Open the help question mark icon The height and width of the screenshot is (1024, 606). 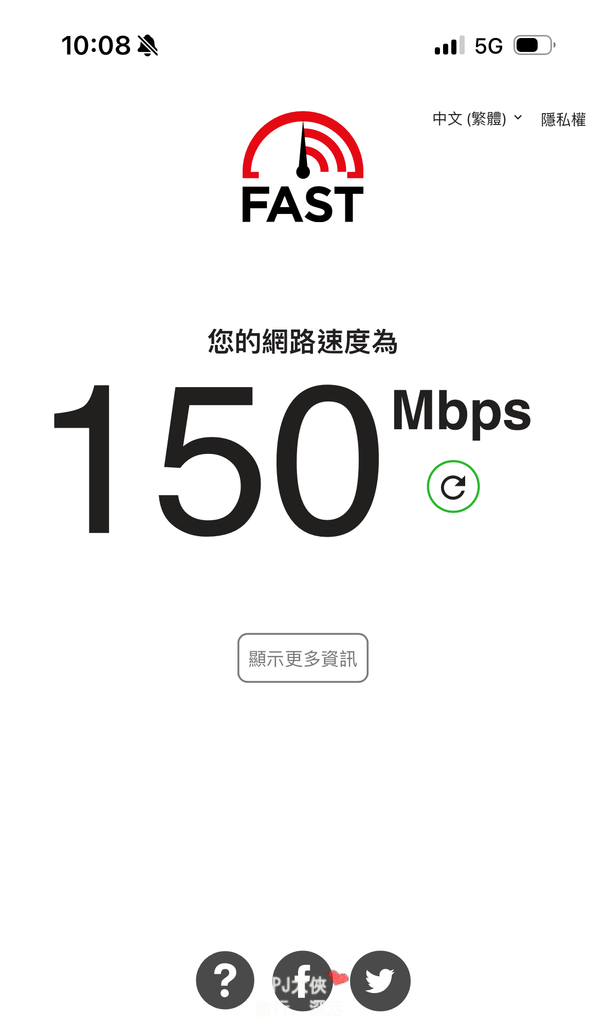pos(225,980)
